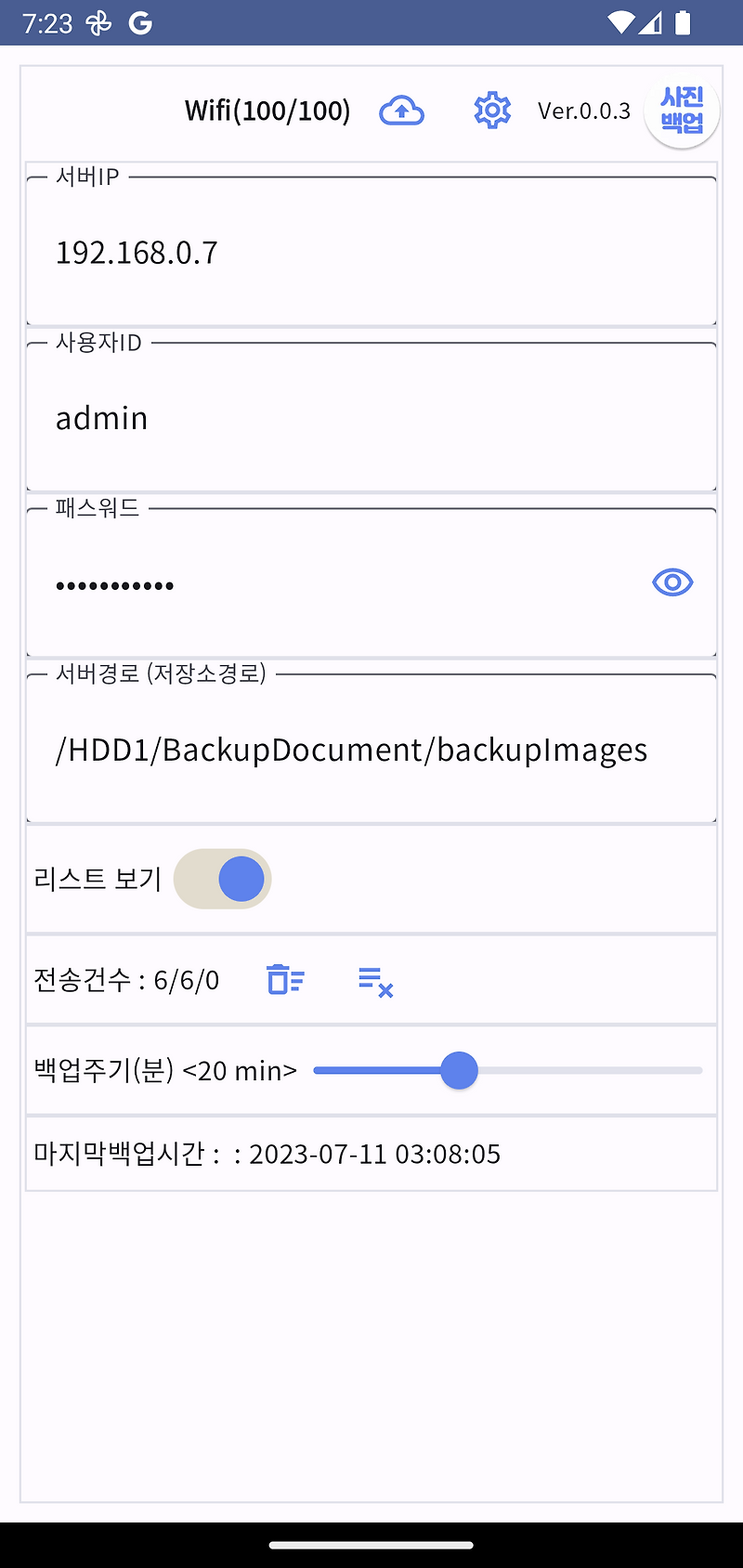This screenshot has width=743, height=1568.
Task: Tap the 사진백업 round button
Action: 682,111
